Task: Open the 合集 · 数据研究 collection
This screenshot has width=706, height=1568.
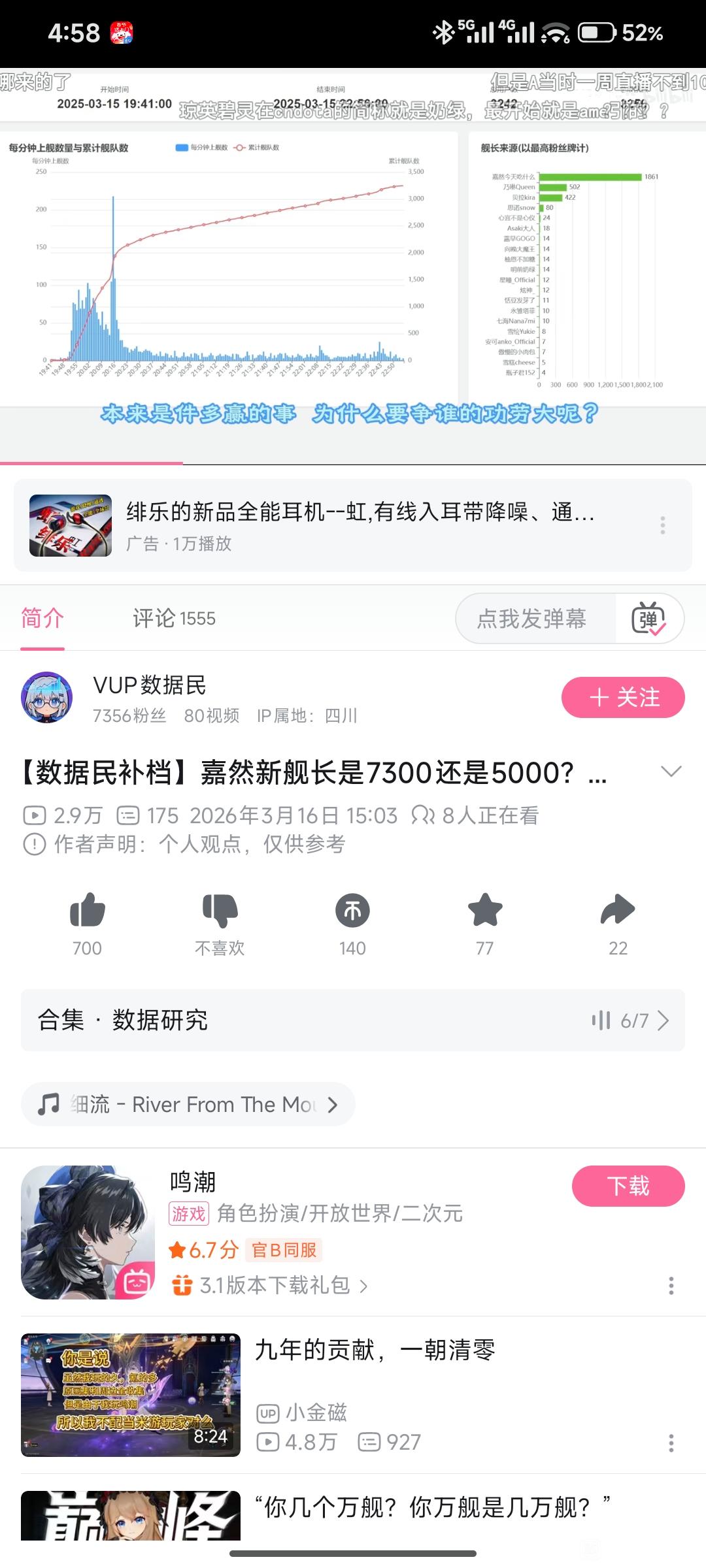Action: [x=353, y=1021]
